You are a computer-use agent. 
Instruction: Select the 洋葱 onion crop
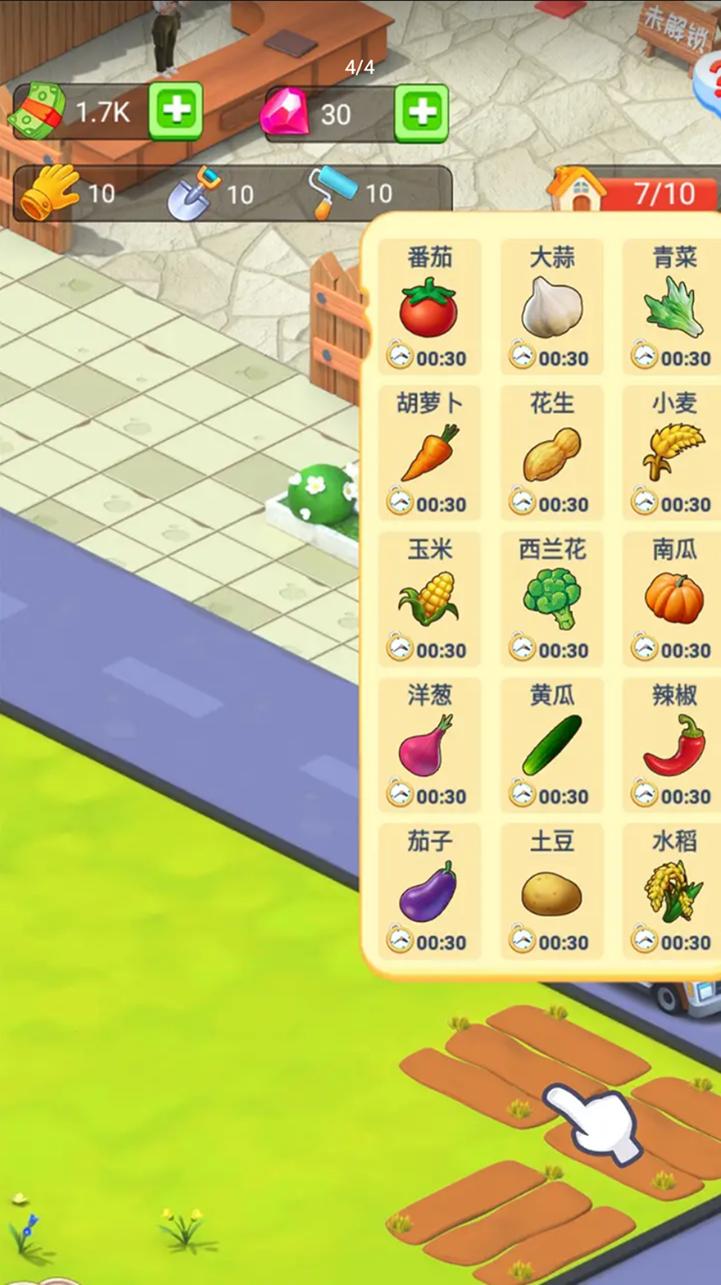coord(429,744)
